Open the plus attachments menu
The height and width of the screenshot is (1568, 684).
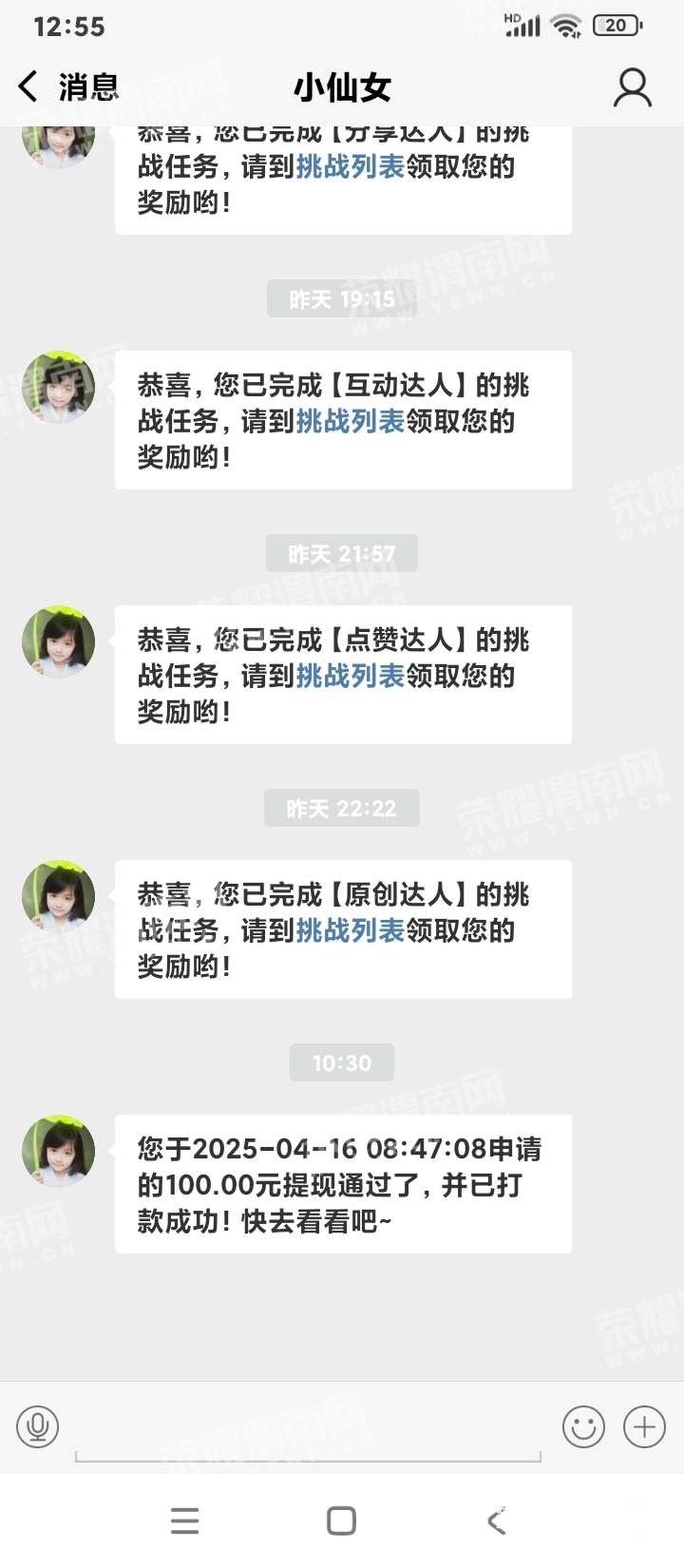click(x=644, y=1426)
